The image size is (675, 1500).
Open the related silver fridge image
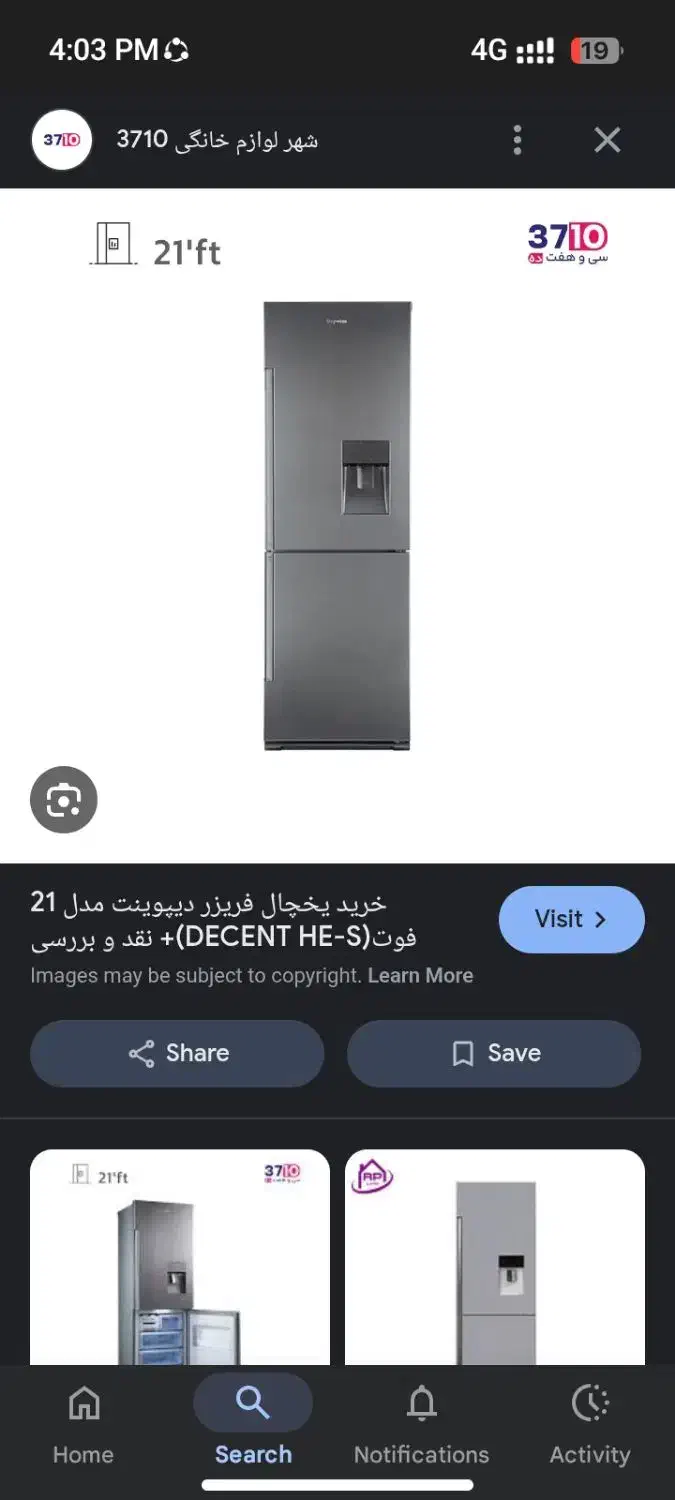point(495,1257)
